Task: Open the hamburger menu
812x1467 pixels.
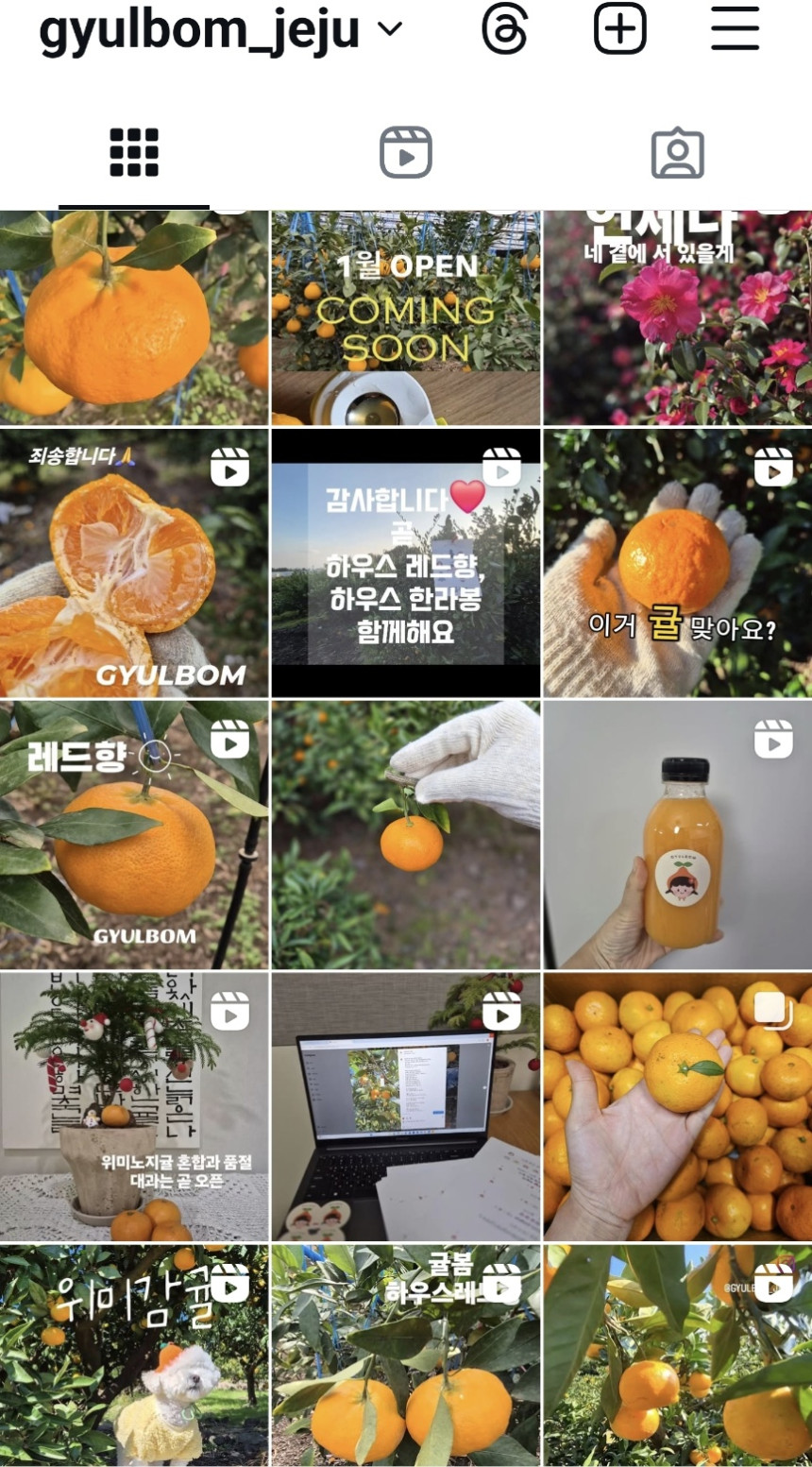Action: click(x=735, y=28)
